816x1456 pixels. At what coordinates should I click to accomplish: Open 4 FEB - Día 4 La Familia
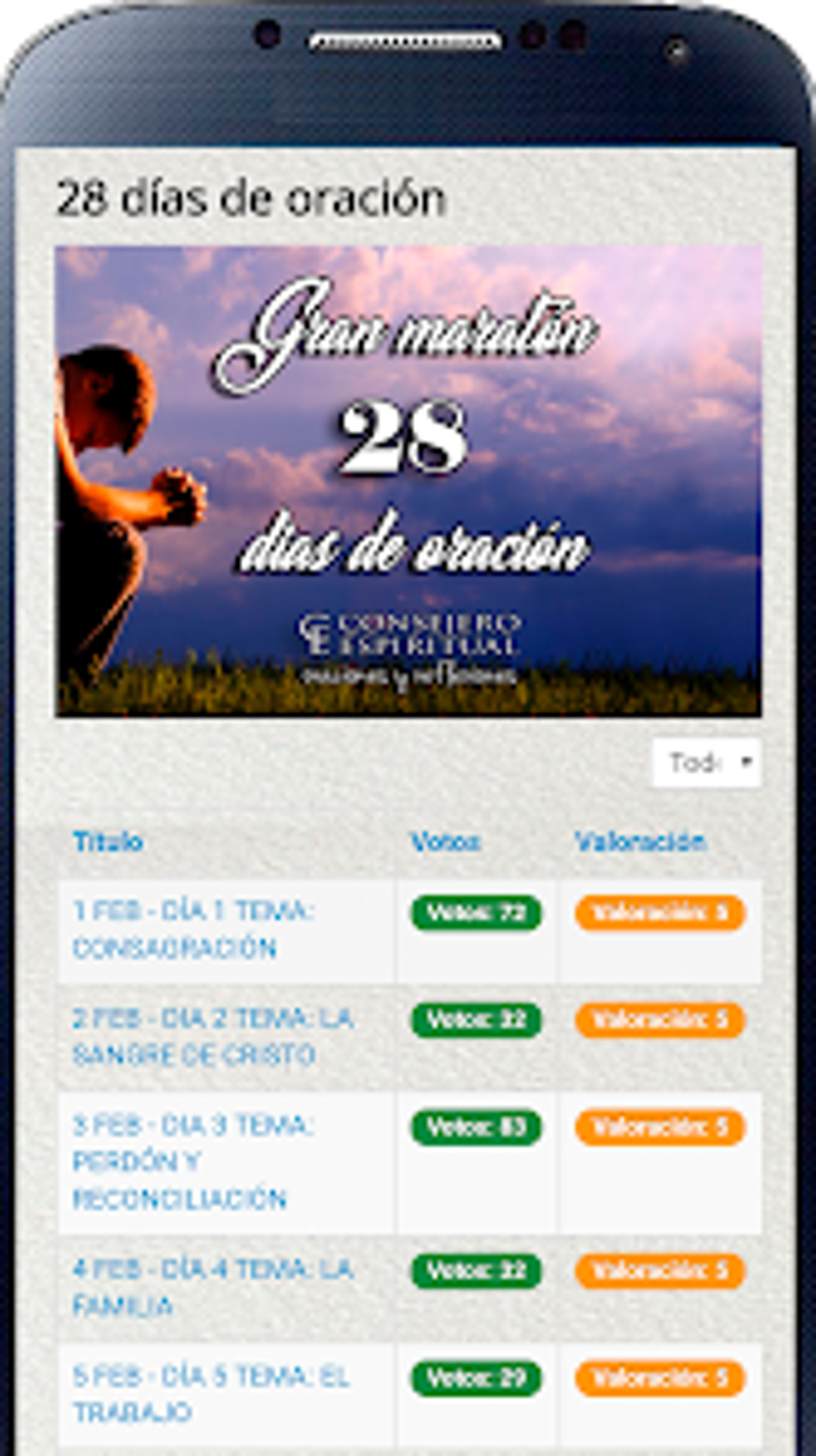click(213, 1287)
